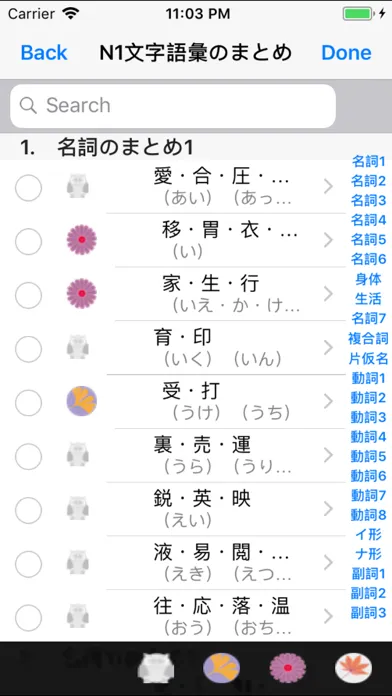Choose the gray owl marker in bottom bar
Viewport: 392px width, 696px height.
155,668
